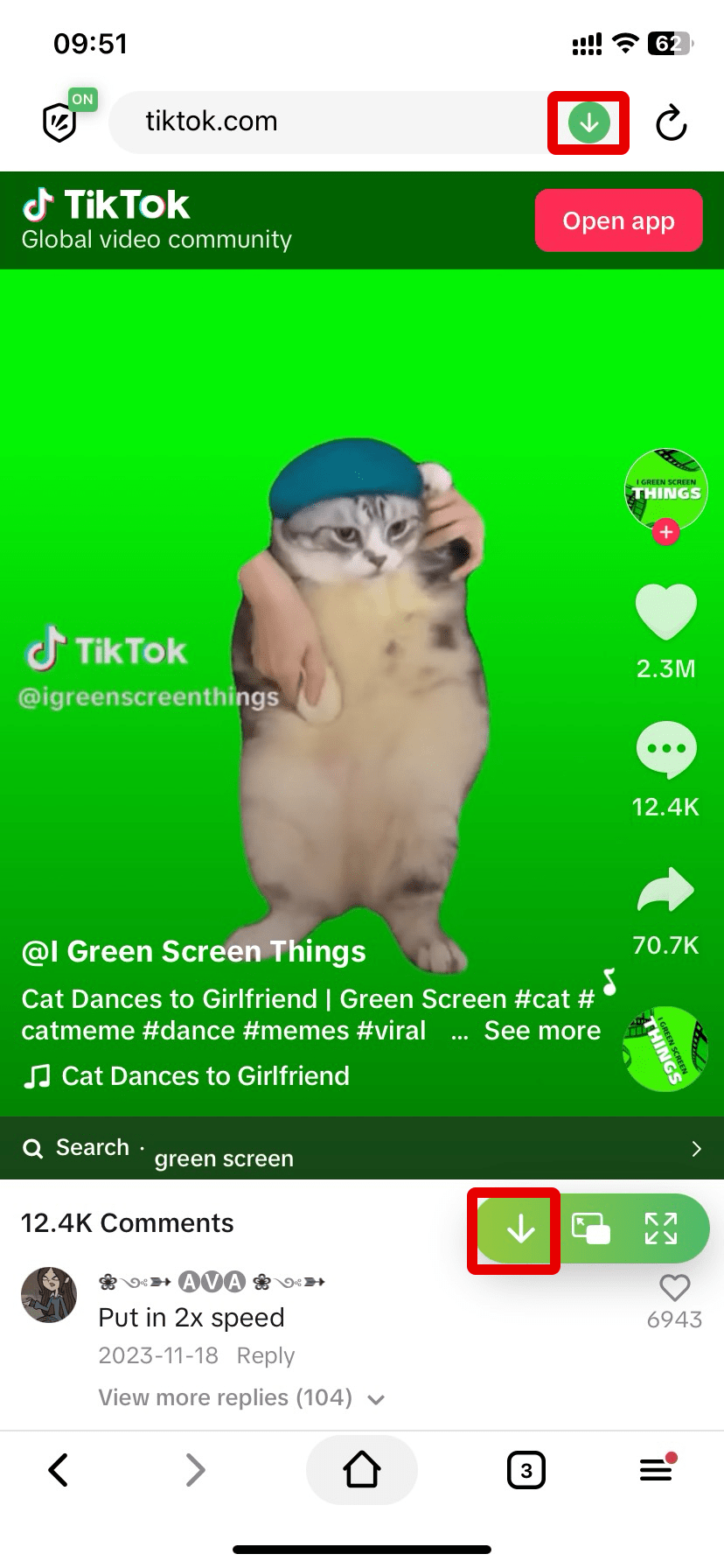Reload the tiktok.com page
The image size is (724, 1568).
click(671, 122)
